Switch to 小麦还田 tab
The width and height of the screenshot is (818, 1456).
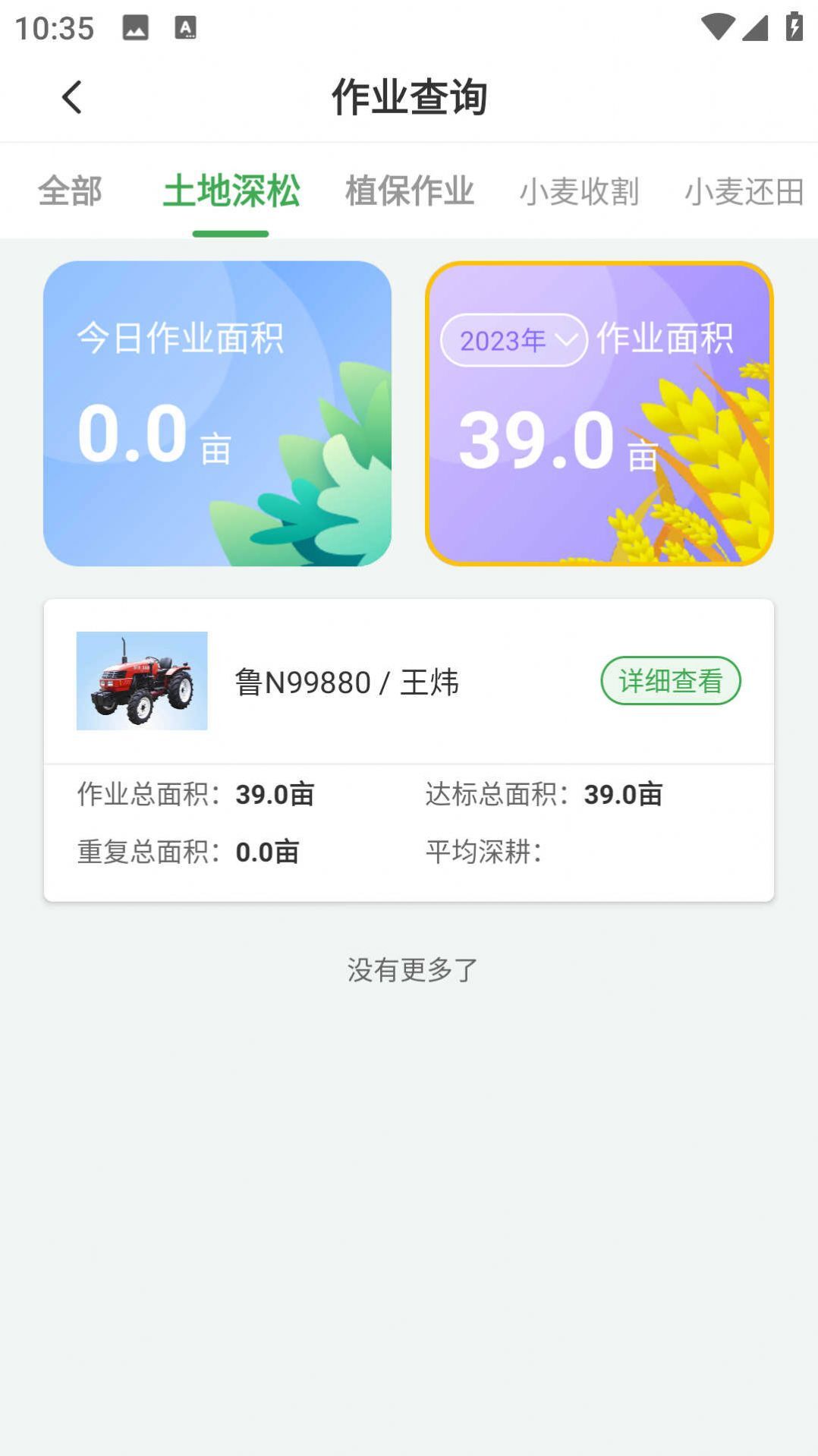pos(744,192)
